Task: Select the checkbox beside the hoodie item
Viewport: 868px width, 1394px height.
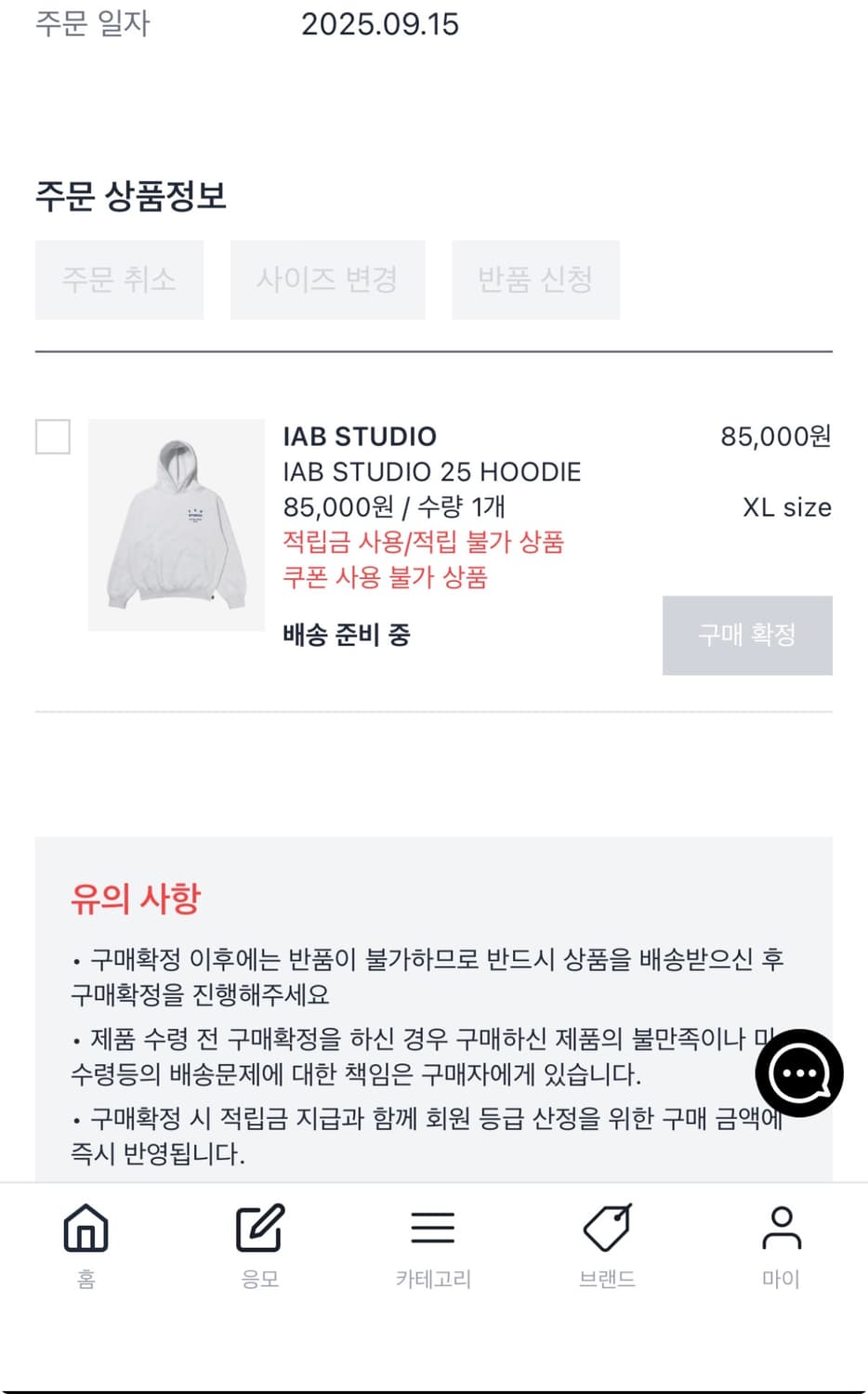Action: (x=52, y=437)
